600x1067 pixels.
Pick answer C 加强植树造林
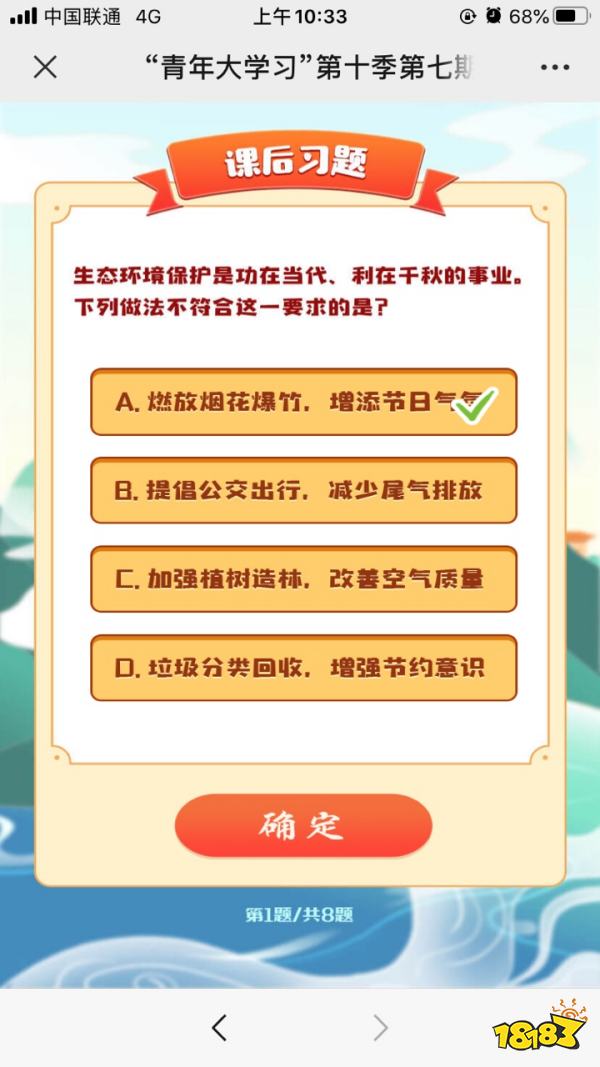[303, 579]
